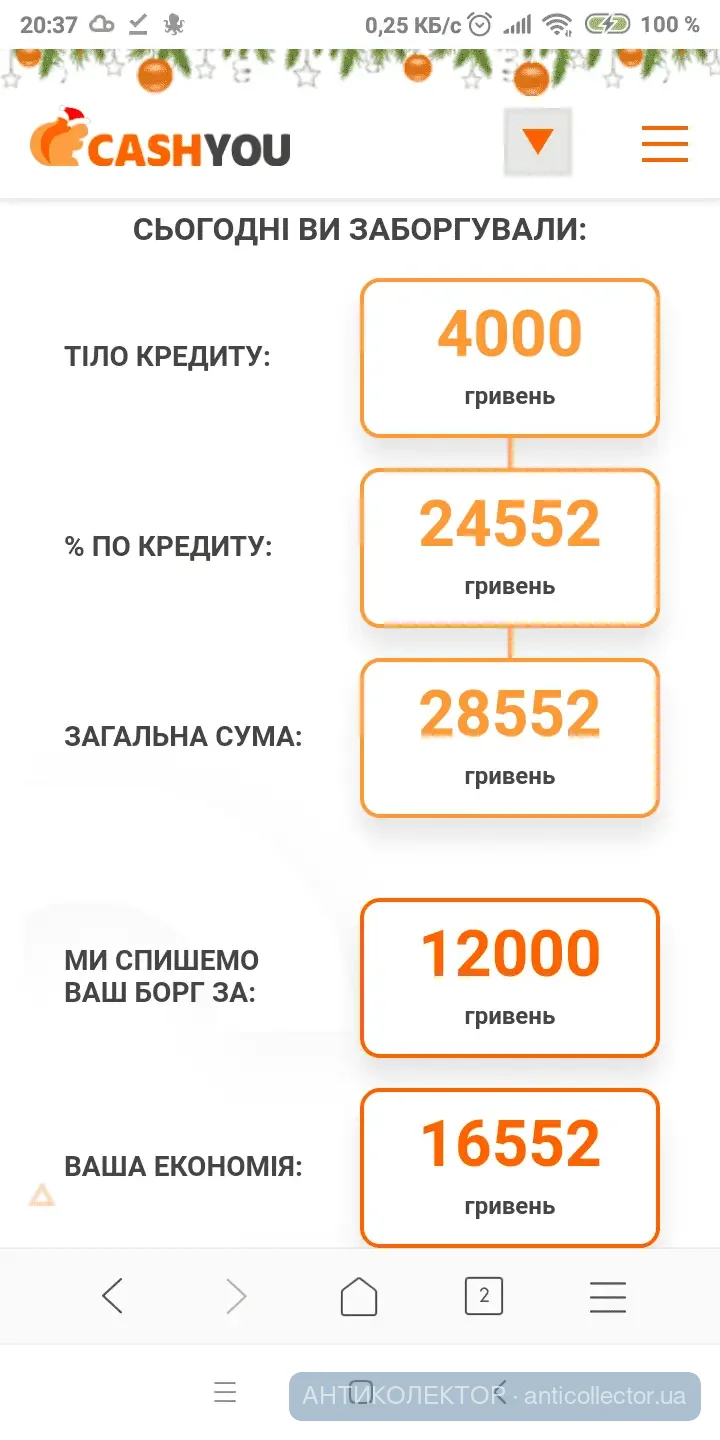
Task: Open the CashYou hamburger menu
Action: pos(664,144)
